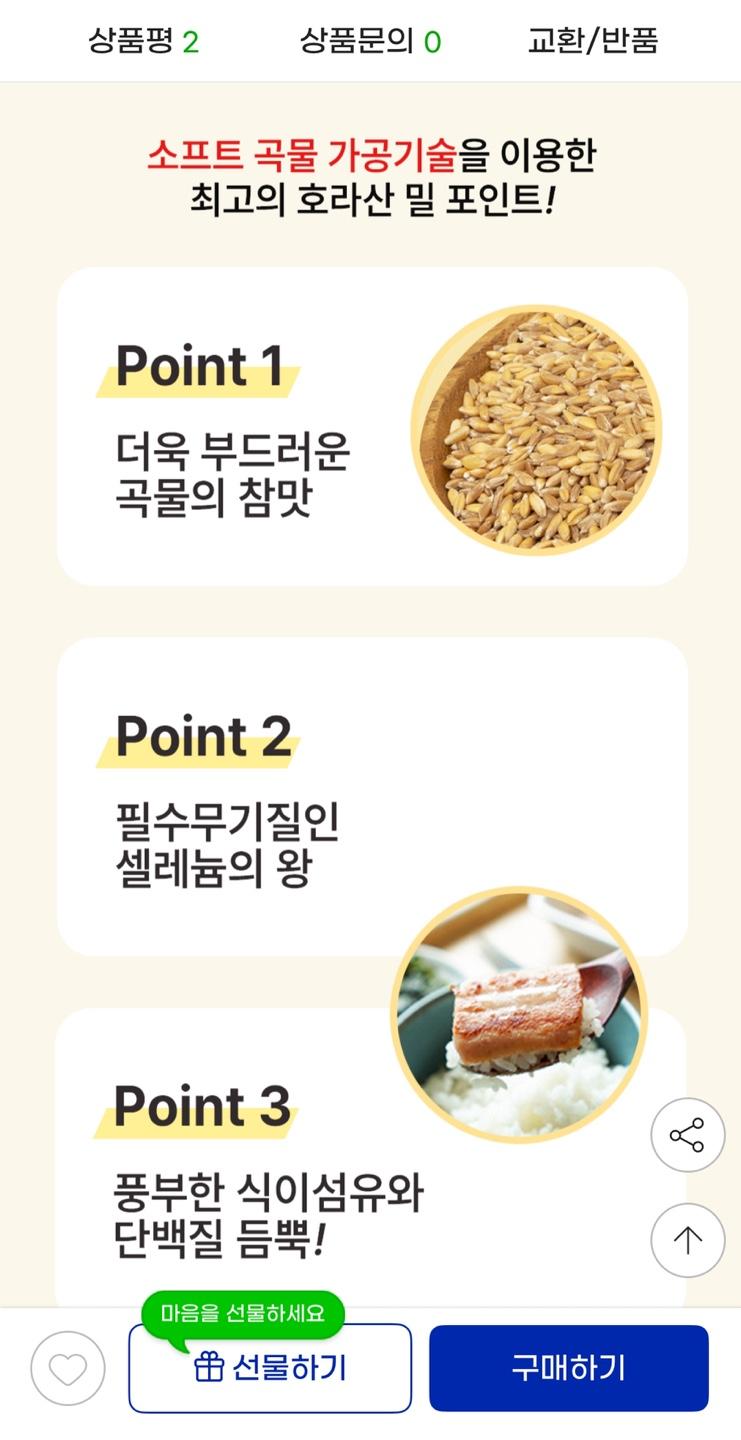Open the 상품문의 product inquiry tab

click(370, 42)
